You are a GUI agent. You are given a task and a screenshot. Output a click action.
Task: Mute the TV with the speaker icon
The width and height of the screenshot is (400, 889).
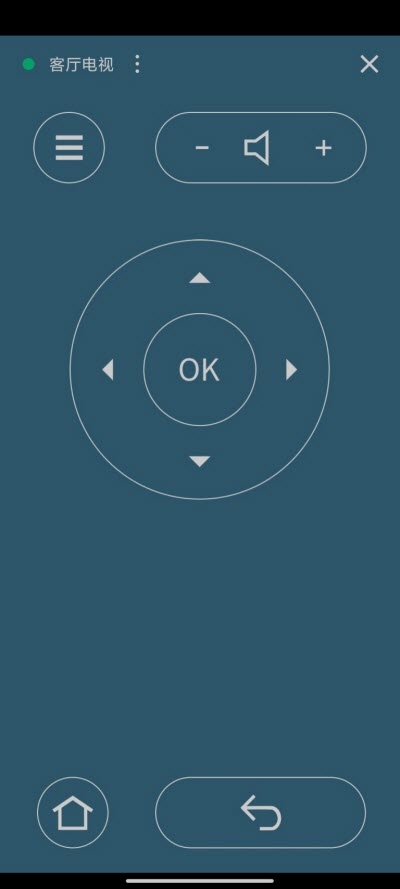click(258, 148)
